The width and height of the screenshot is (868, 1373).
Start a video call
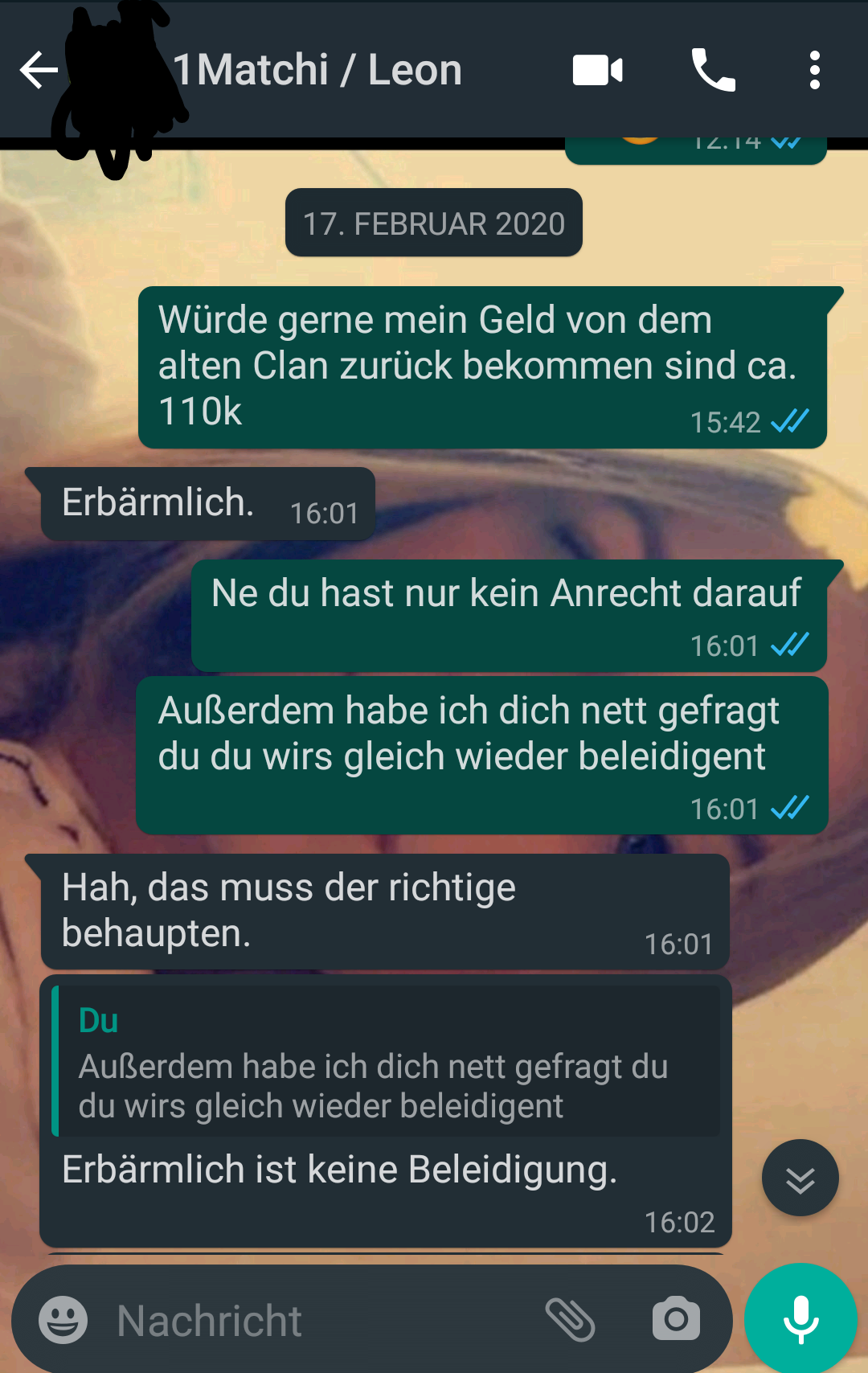[x=598, y=70]
